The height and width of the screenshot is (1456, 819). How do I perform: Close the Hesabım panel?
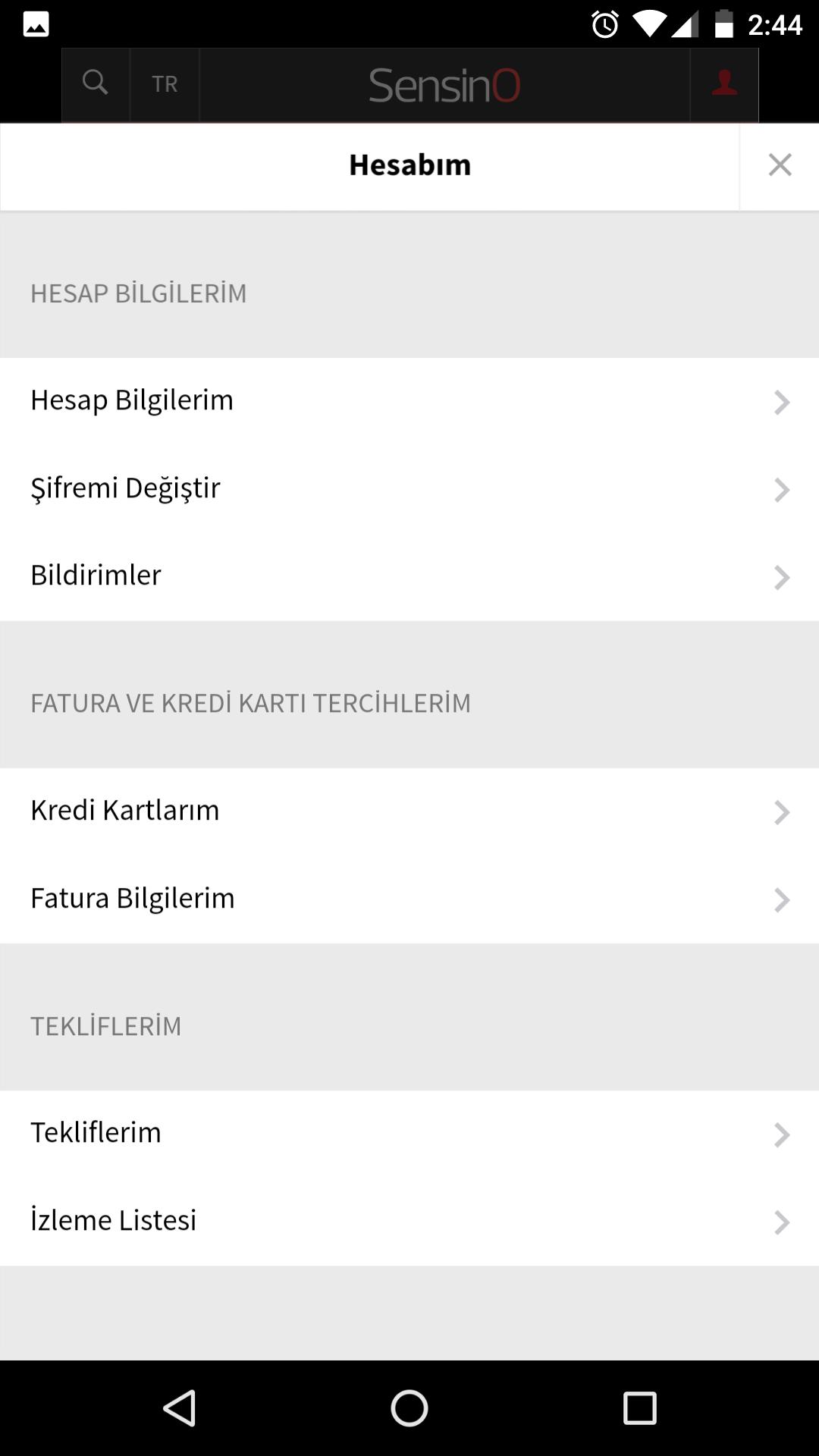click(x=779, y=165)
